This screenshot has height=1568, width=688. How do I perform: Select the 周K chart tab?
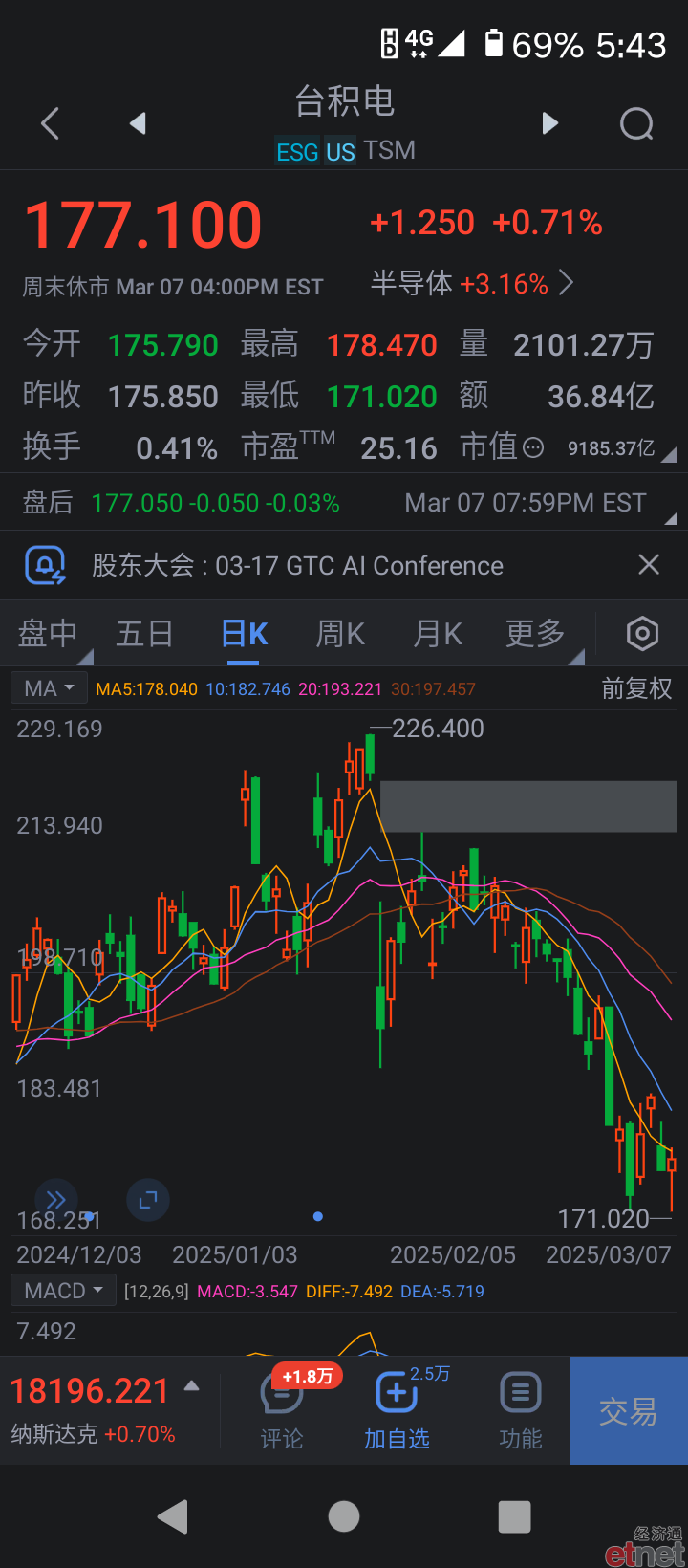click(340, 633)
